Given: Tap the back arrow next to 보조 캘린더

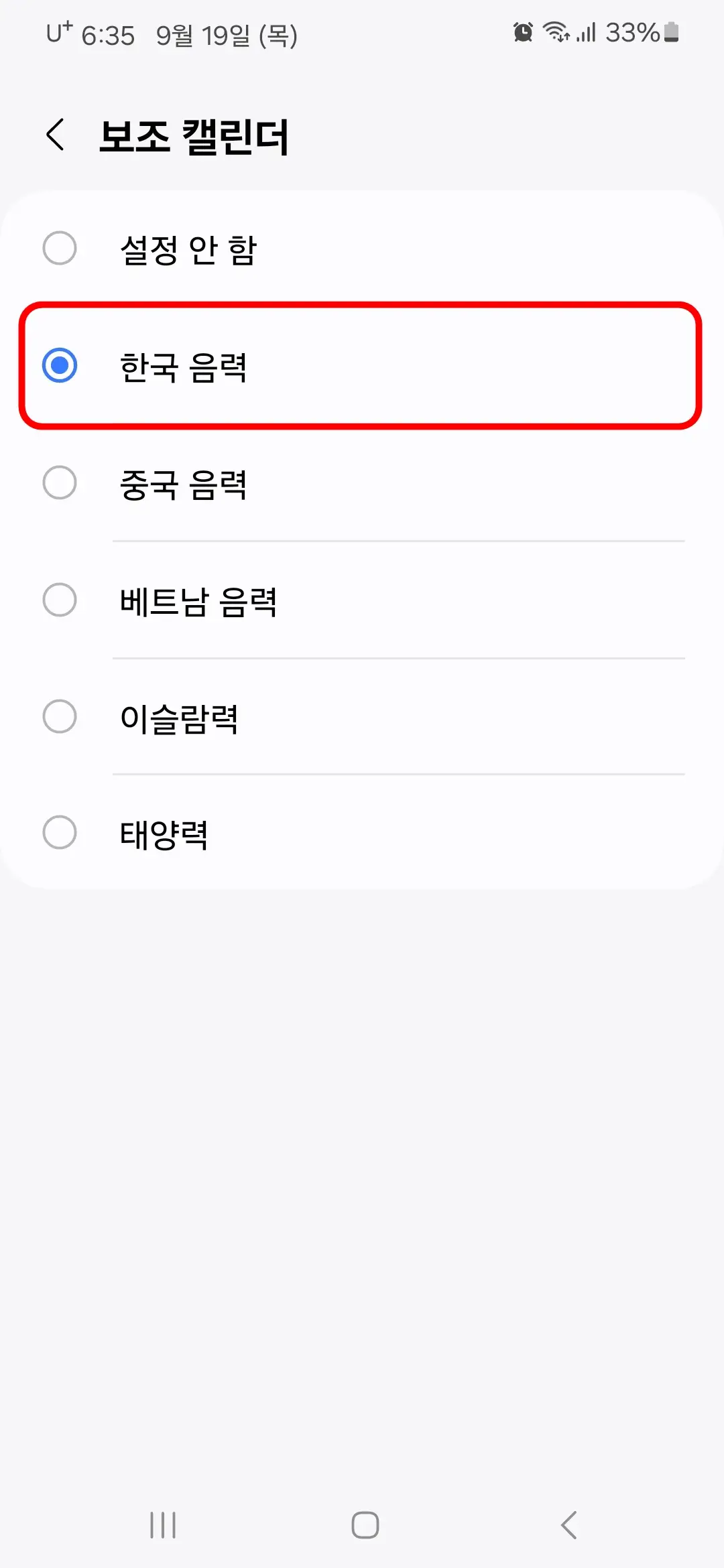Looking at the screenshot, I should 55,135.
